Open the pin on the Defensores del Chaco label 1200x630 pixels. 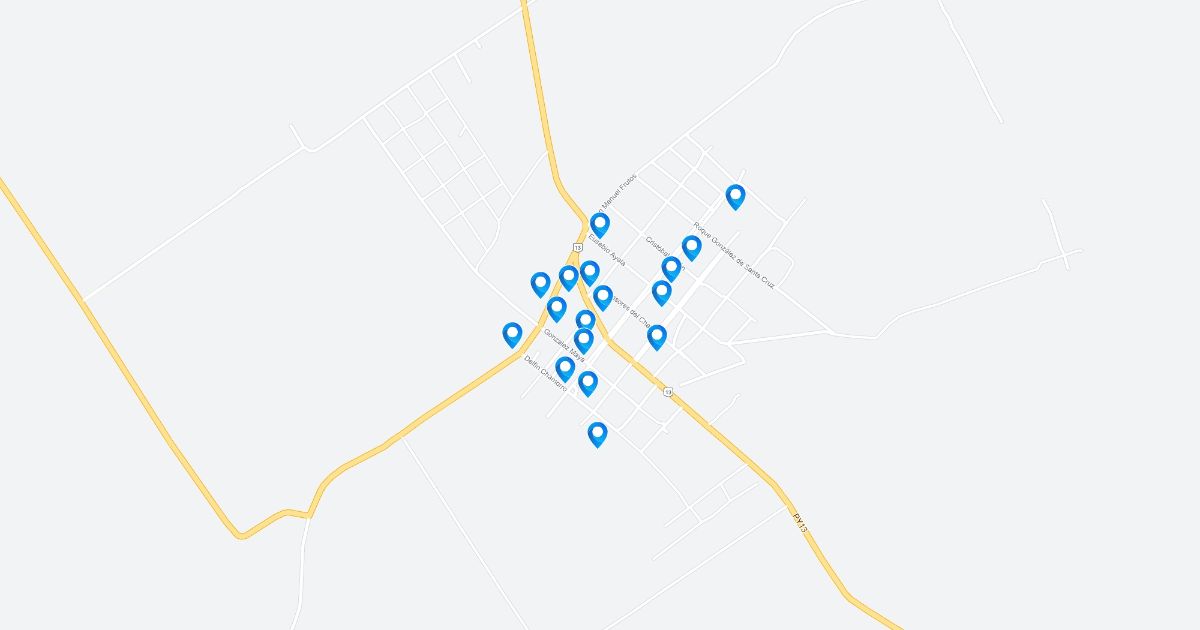coord(603,297)
